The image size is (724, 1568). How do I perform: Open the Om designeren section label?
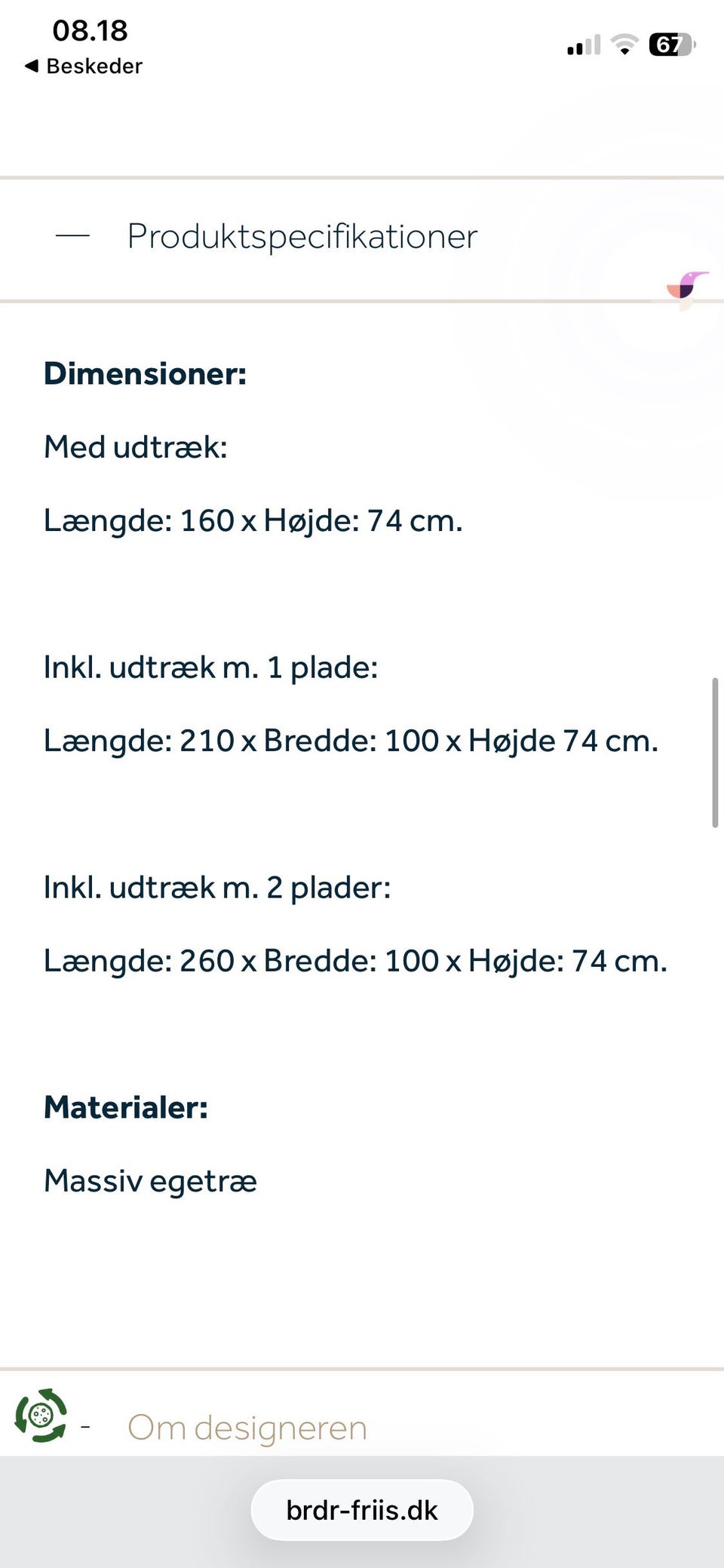pyautogui.click(x=247, y=1426)
